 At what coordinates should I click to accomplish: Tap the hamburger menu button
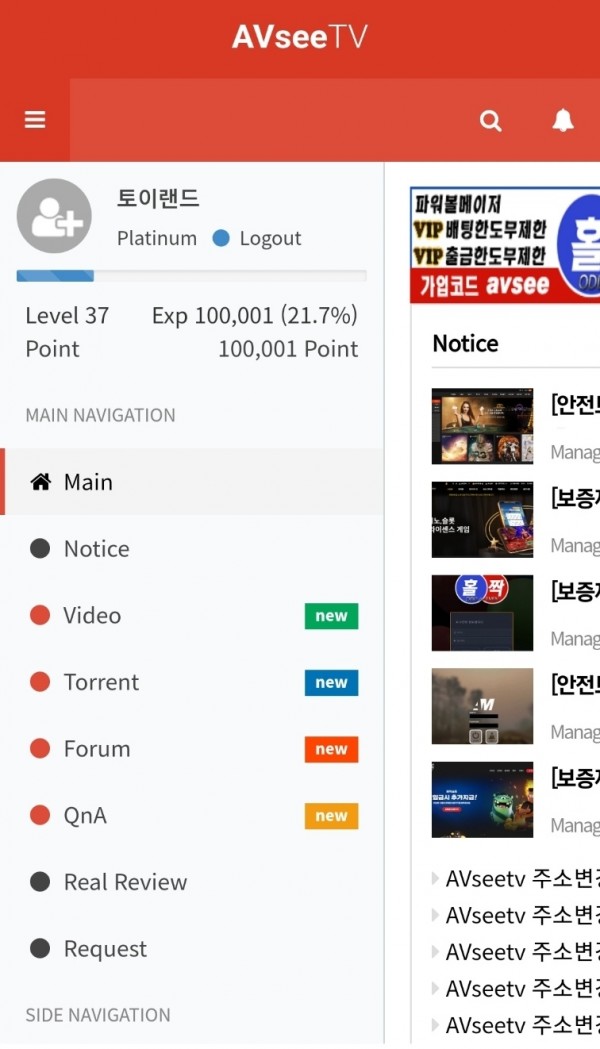point(35,120)
